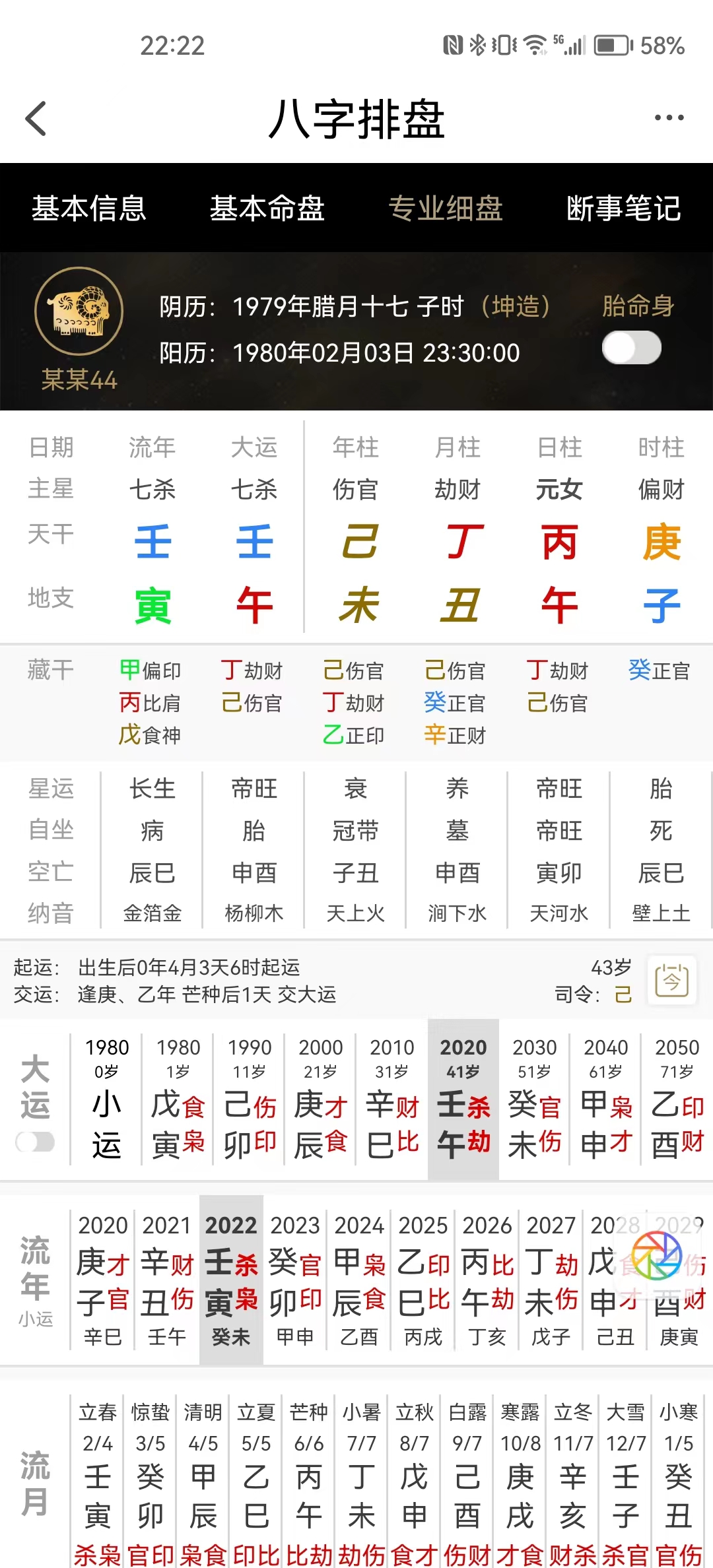Open the three-dot overflow menu
The width and height of the screenshot is (713, 1568).
[x=669, y=118]
